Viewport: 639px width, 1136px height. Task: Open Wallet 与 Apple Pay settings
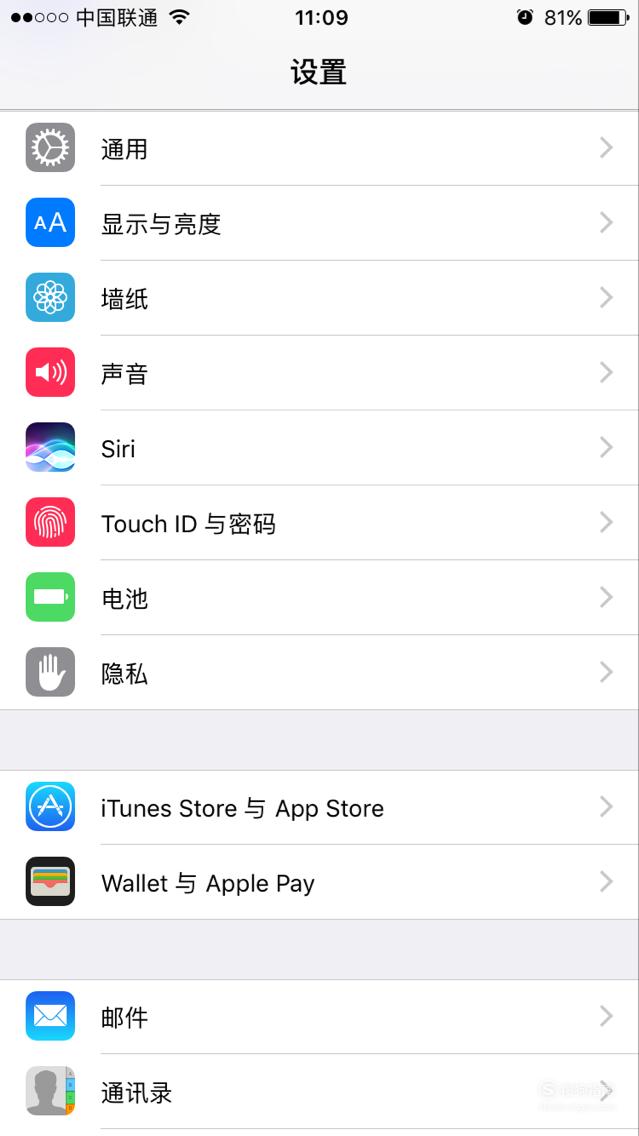(320, 882)
